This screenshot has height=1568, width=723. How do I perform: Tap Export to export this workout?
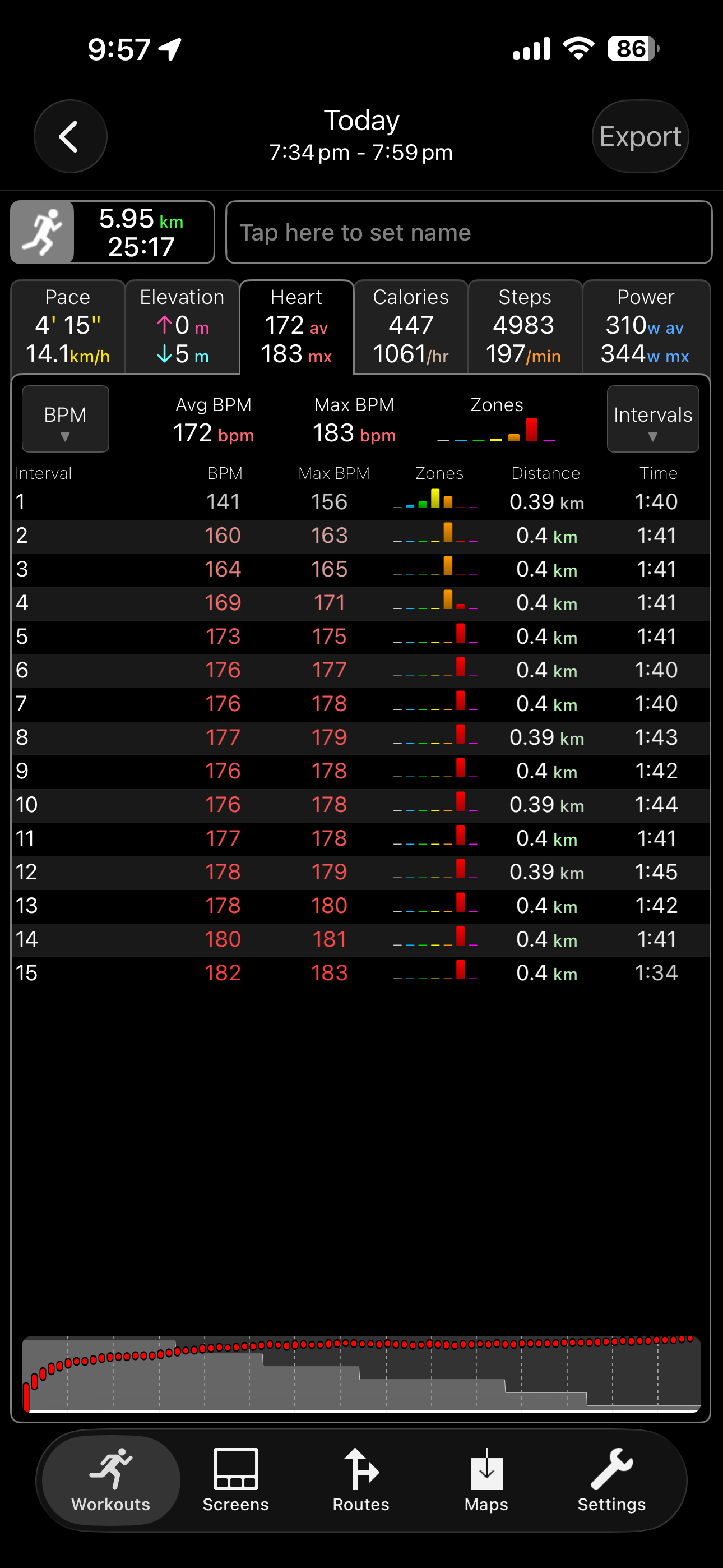pos(640,136)
